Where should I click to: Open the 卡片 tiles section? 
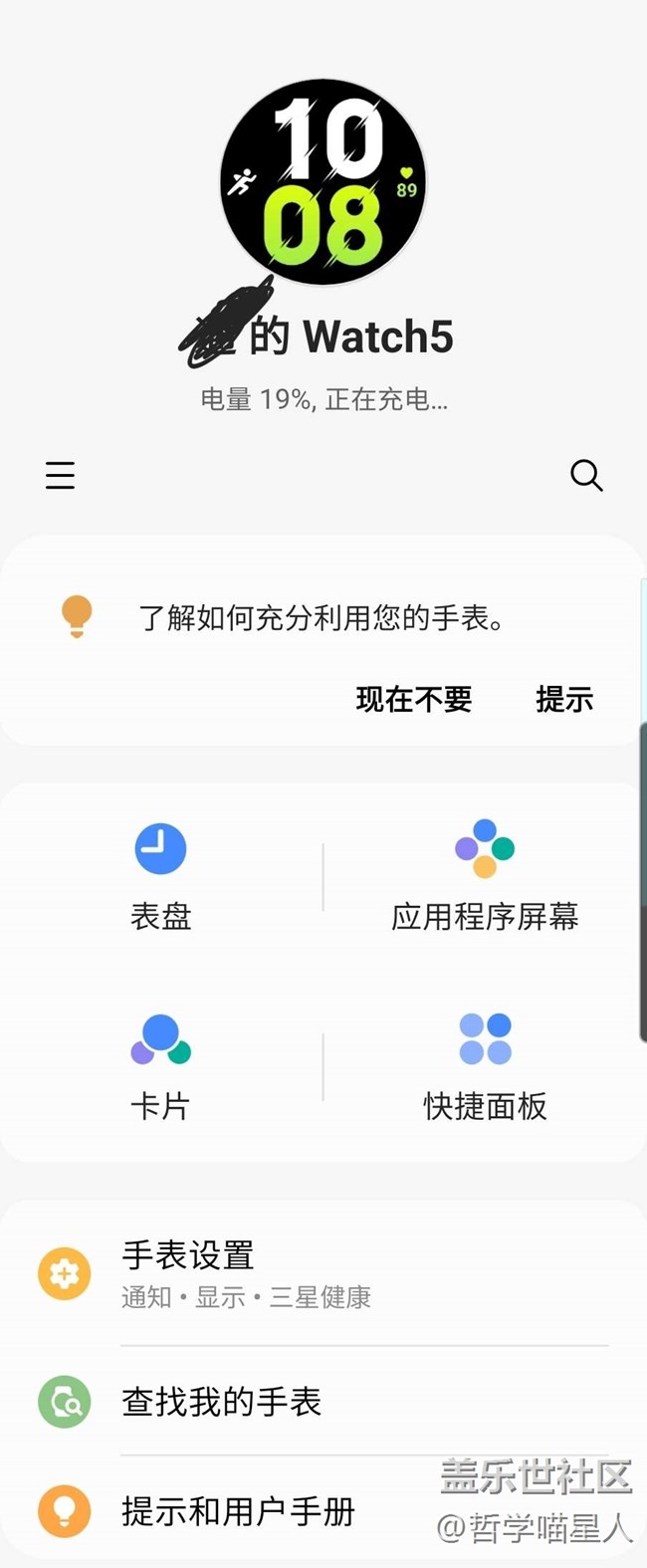(x=160, y=1066)
